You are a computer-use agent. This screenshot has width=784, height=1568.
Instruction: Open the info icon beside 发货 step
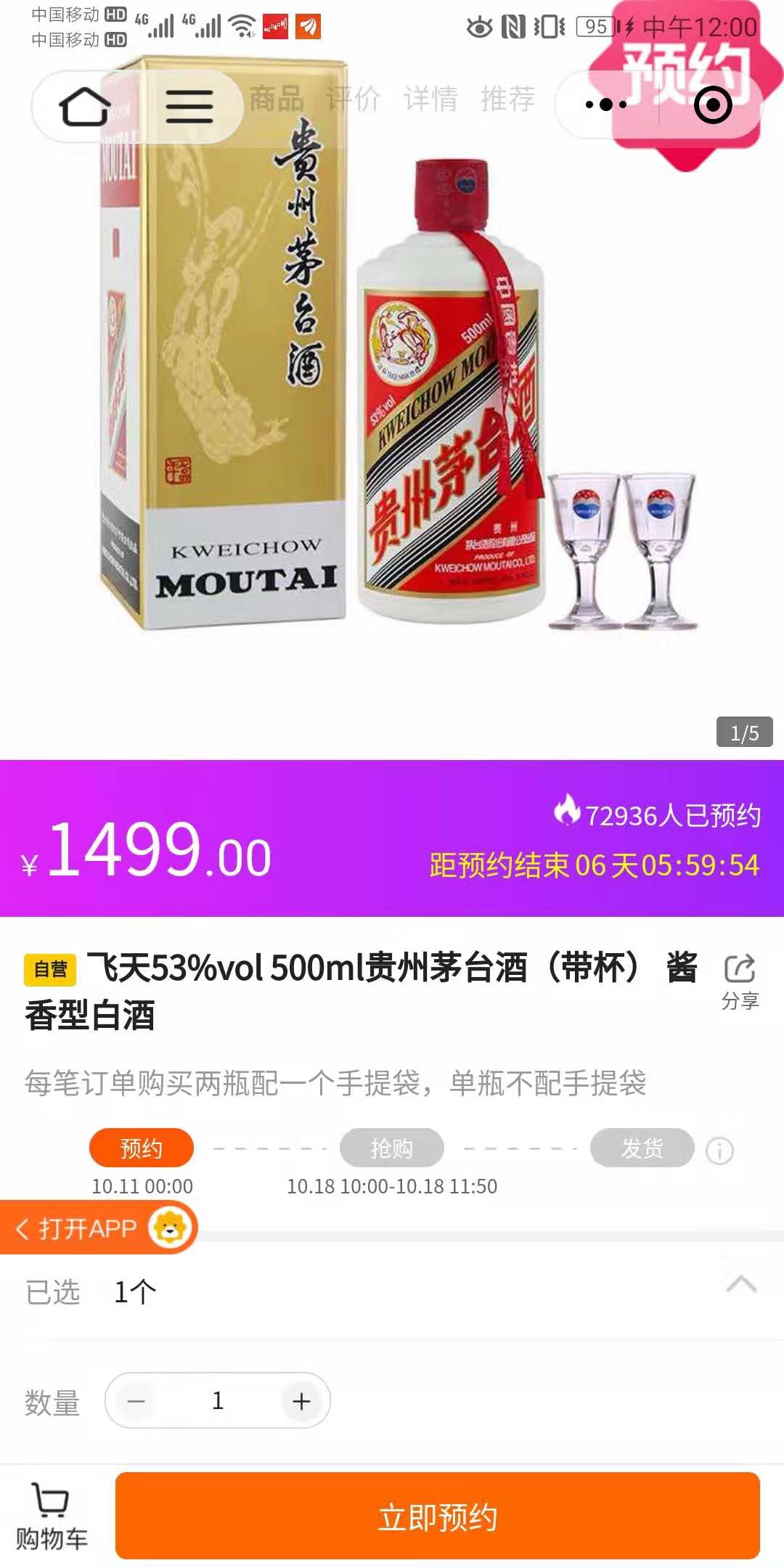tap(719, 1151)
